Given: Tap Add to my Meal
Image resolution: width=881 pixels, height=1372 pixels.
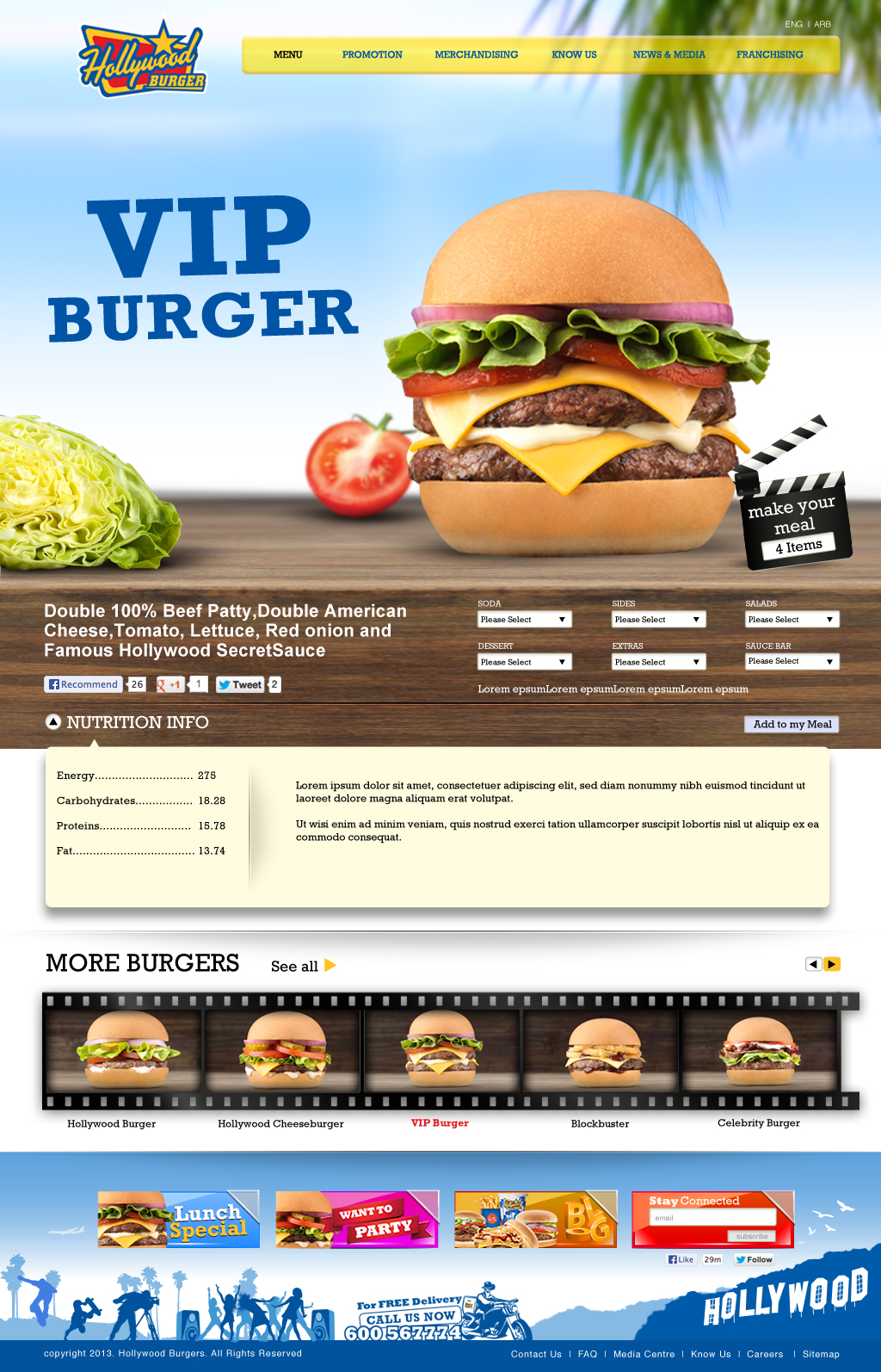Looking at the screenshot, I should point(792,725).
